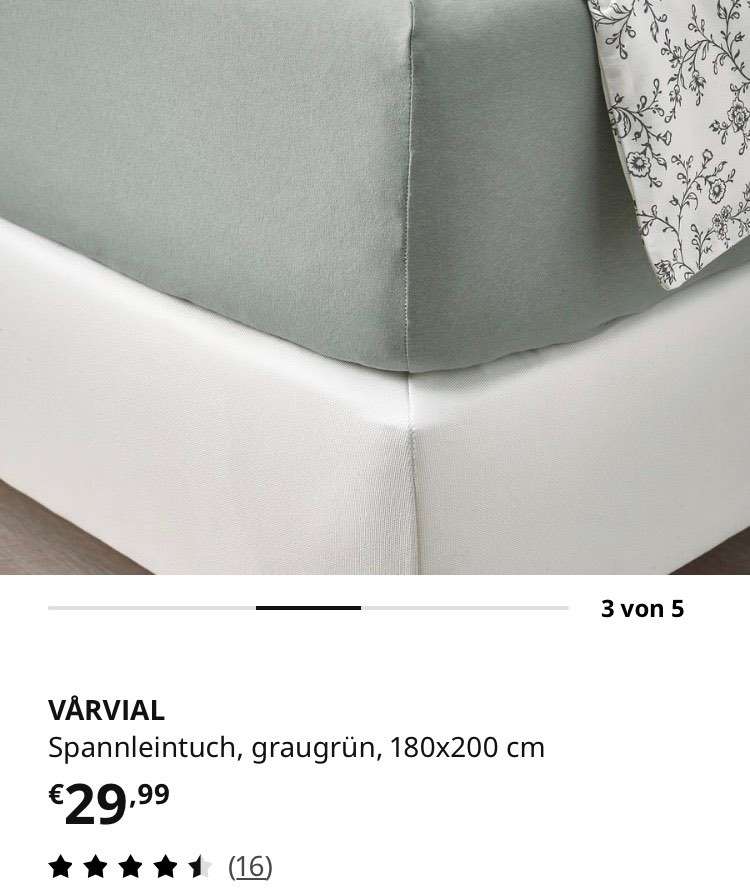
Task: Open the (16) reviews link
Action: click(x=250, y=865)
